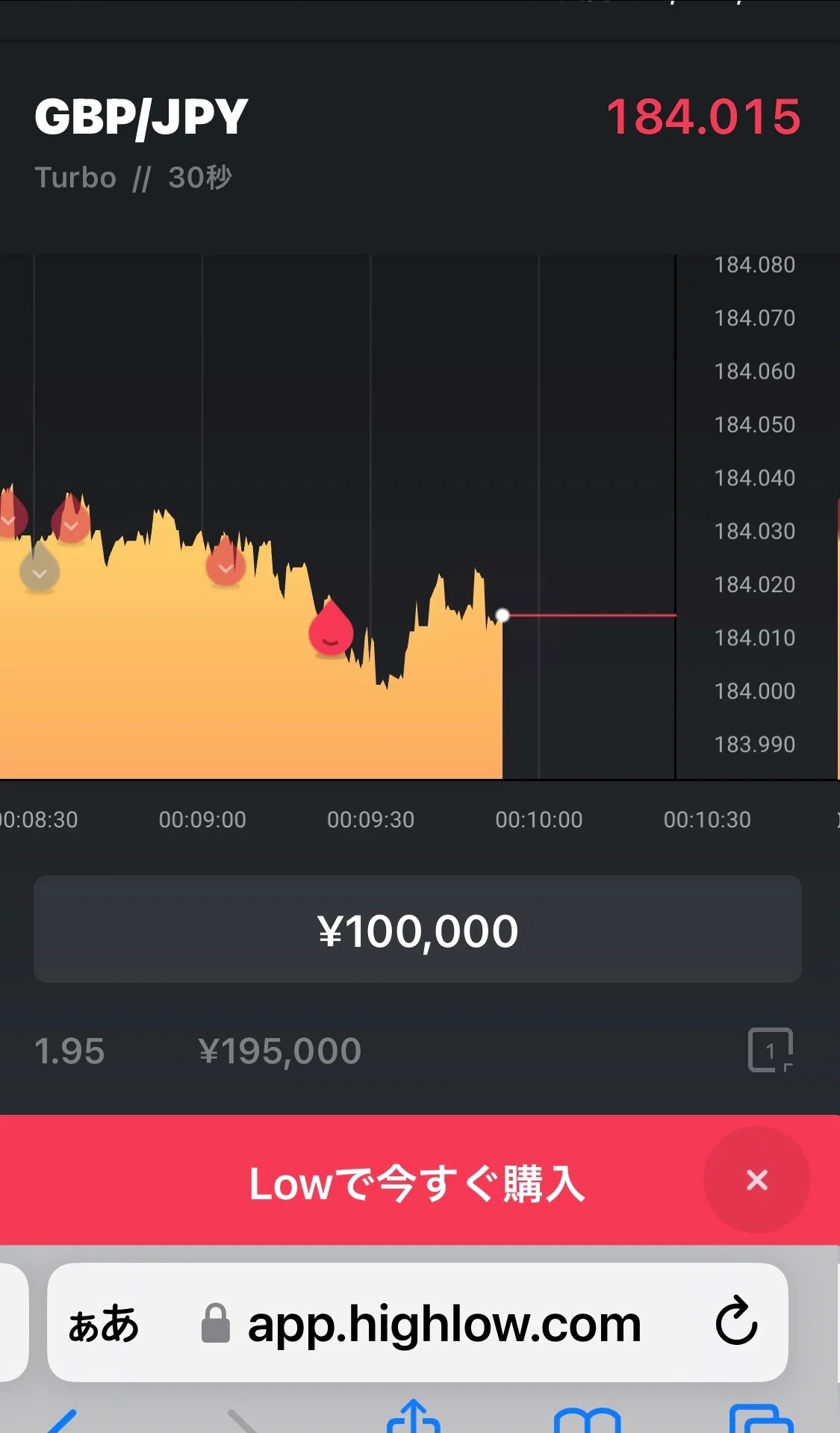Tap the ¥100,000 investment amount field
The height and width of the screenshot is (1433, 840).
coord(417,929)
